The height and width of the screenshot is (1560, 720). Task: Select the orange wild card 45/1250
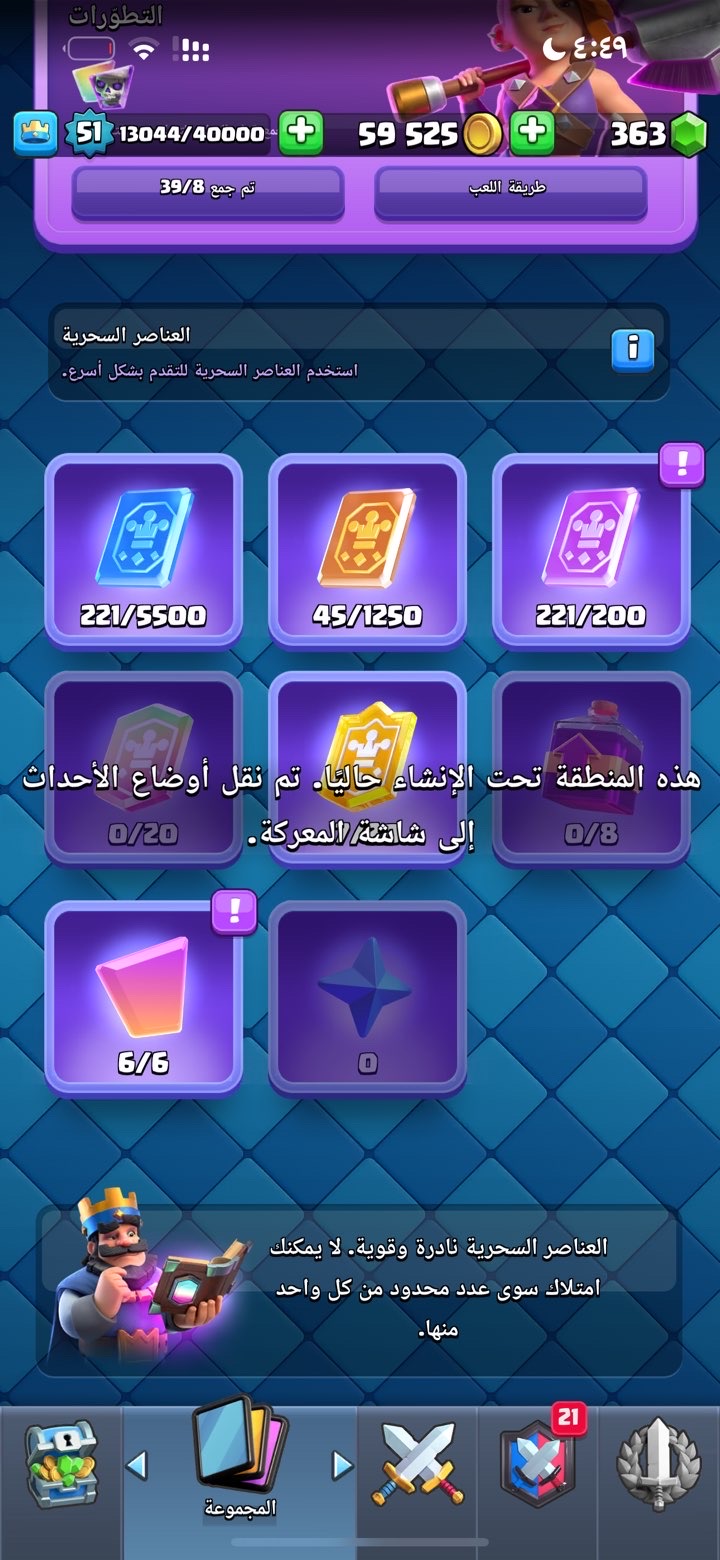coord(367,548)
